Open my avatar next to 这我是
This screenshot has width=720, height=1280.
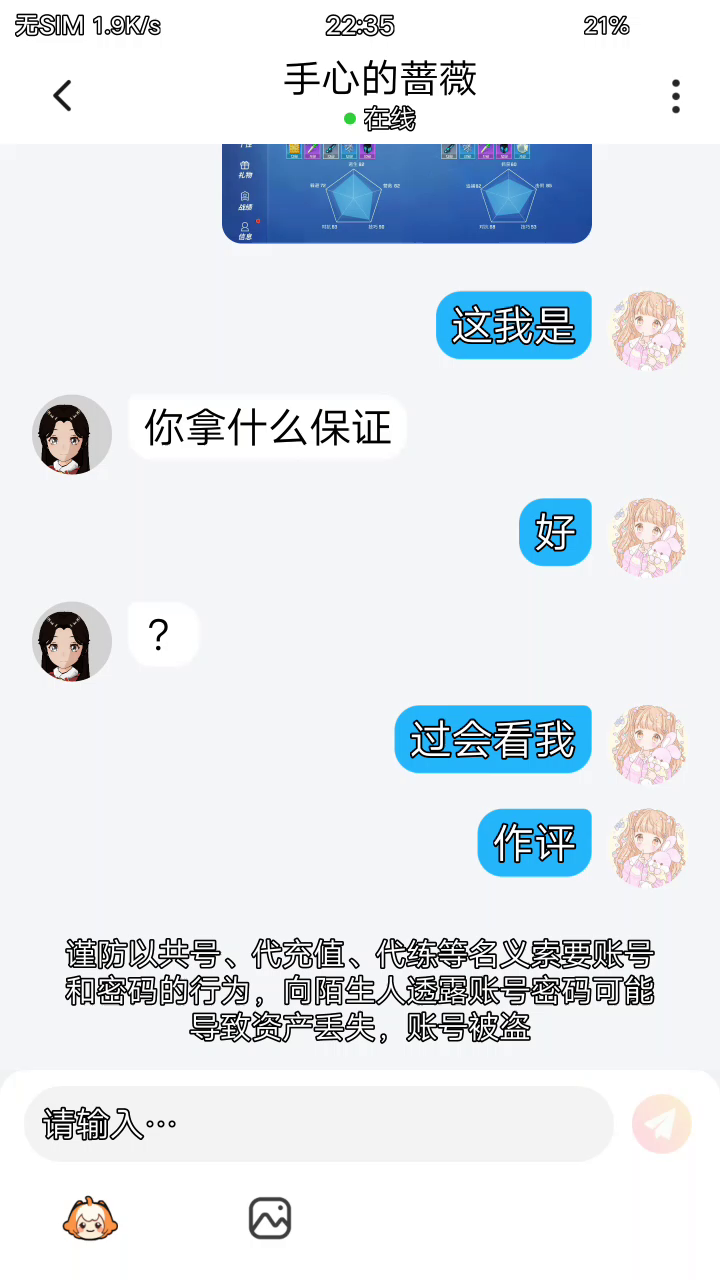(x=648, y=330)
